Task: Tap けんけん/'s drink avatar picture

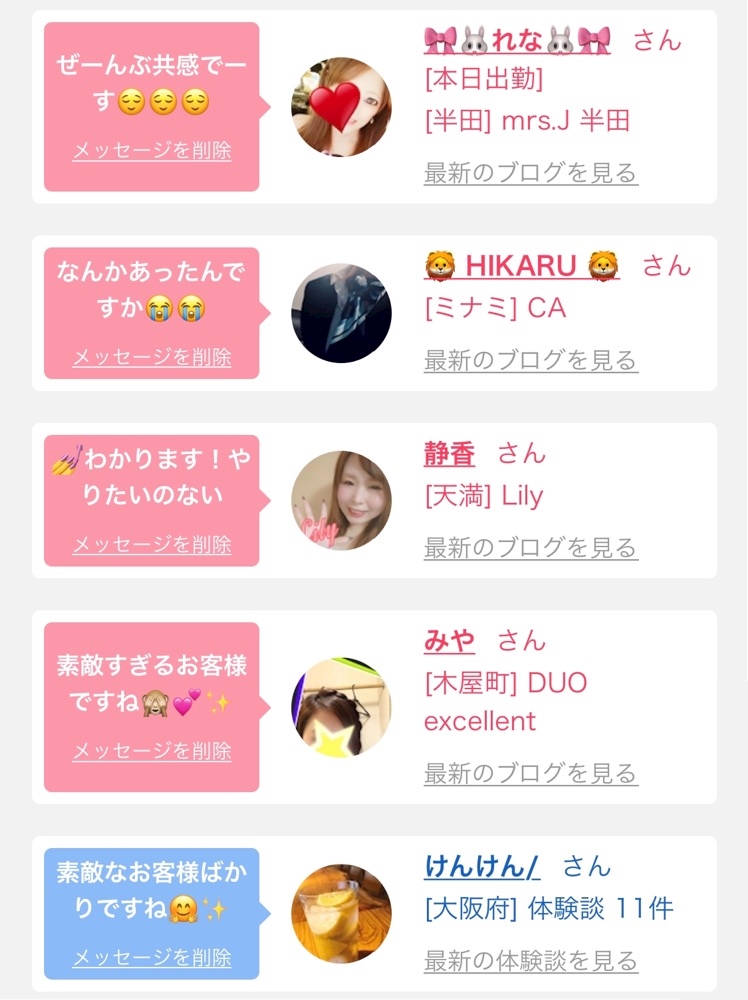Action: point(341,914)
